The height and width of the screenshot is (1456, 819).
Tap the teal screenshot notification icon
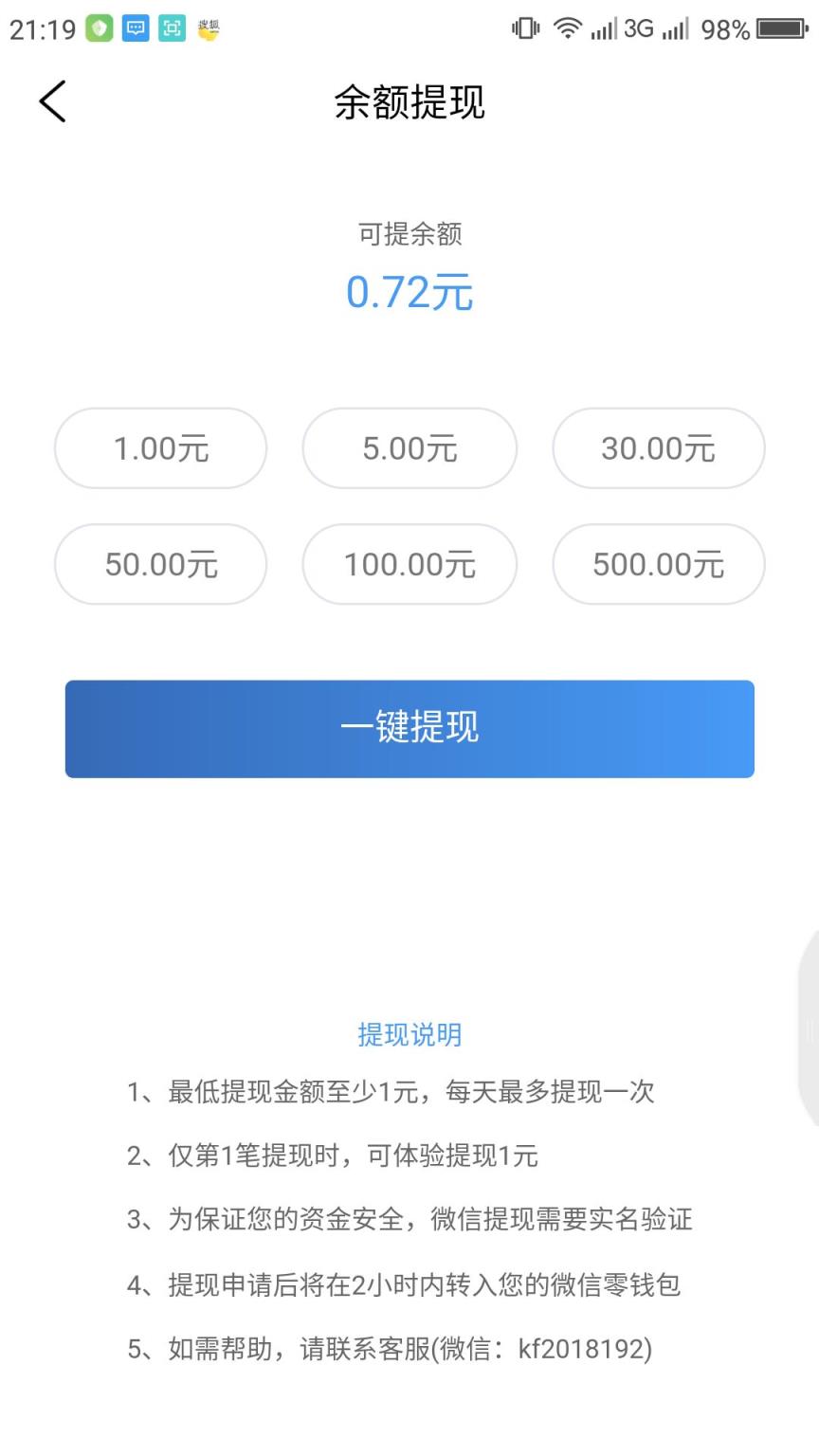point(171,28)
